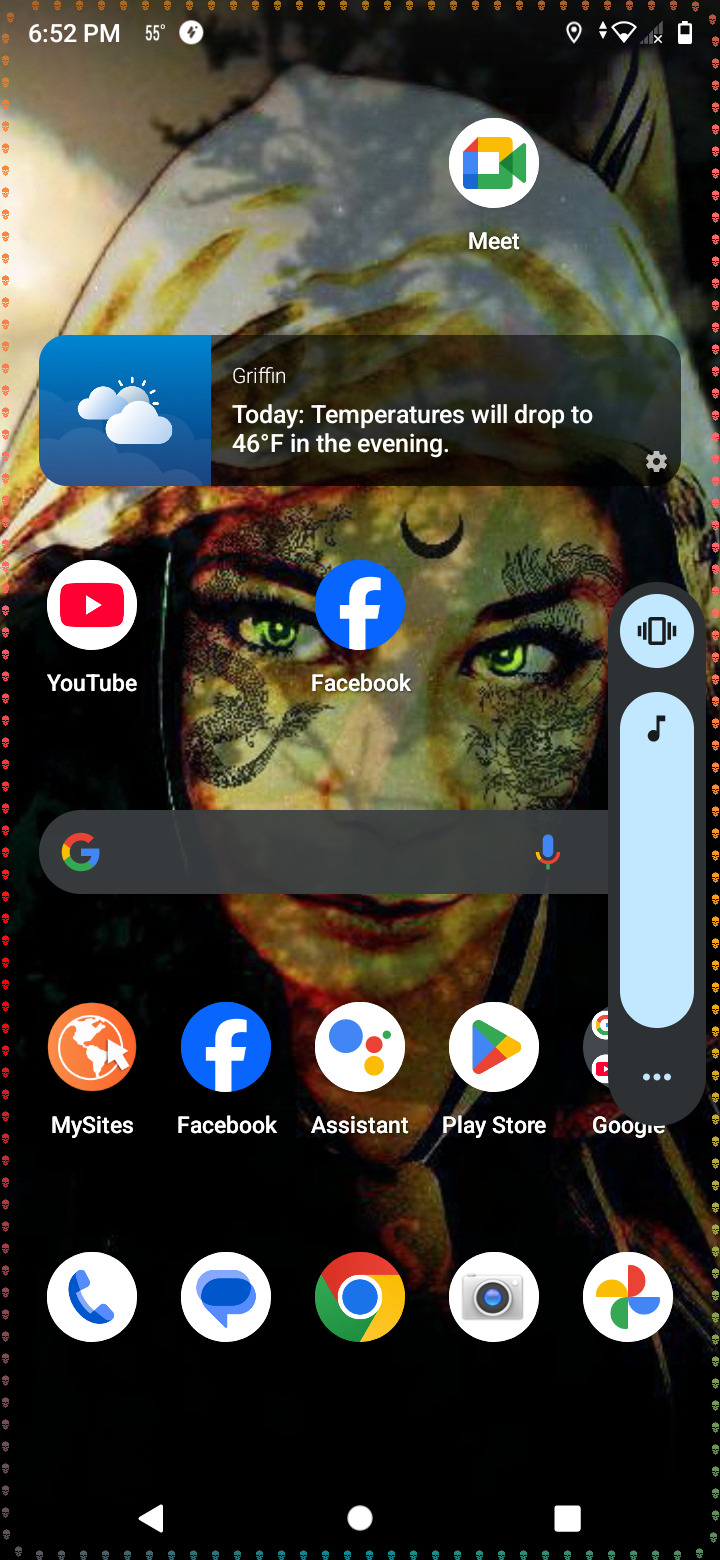This screenshot has width=720, height=1560.
Task: Launch the Chrome browser
Action: pos(360,1297)
